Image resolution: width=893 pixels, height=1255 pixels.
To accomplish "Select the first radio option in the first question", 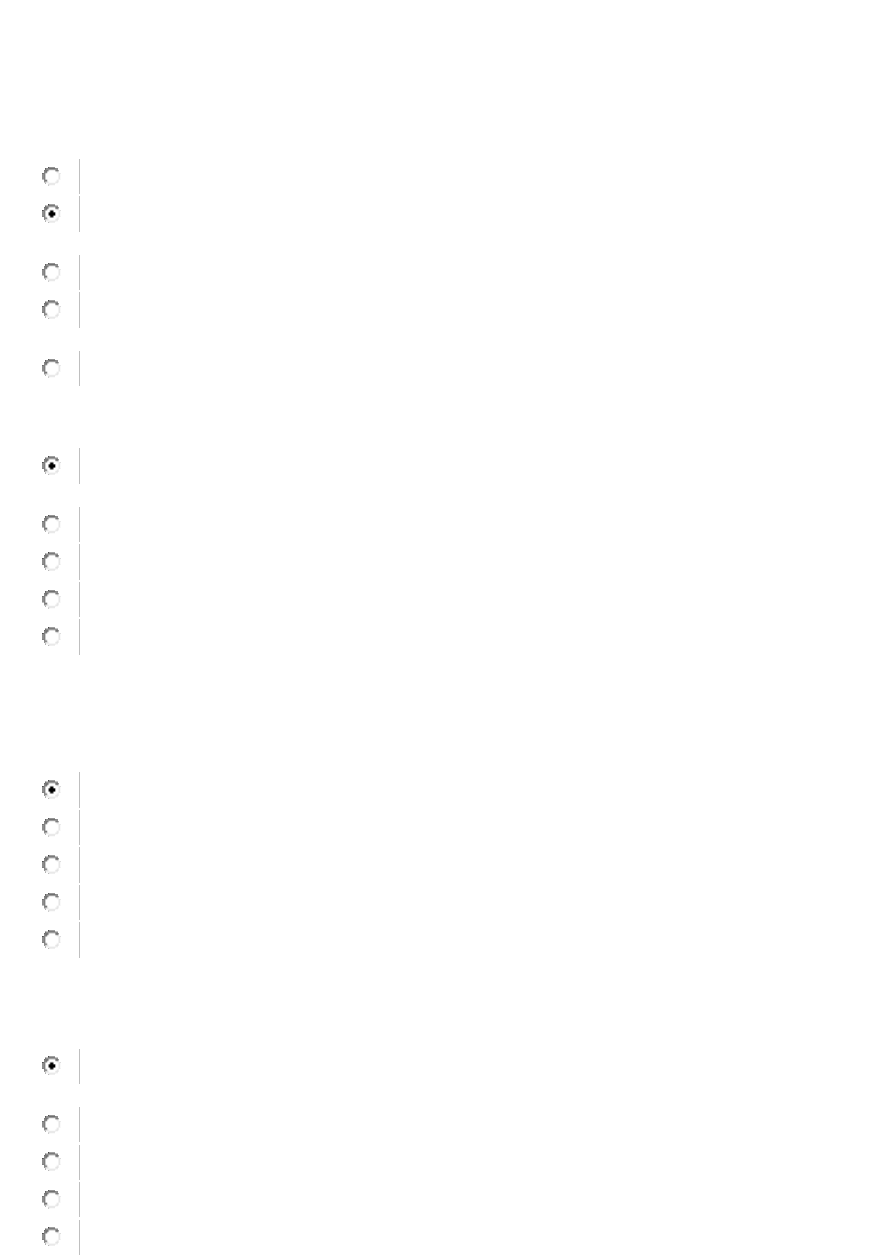I will click(x=51, y=176).
